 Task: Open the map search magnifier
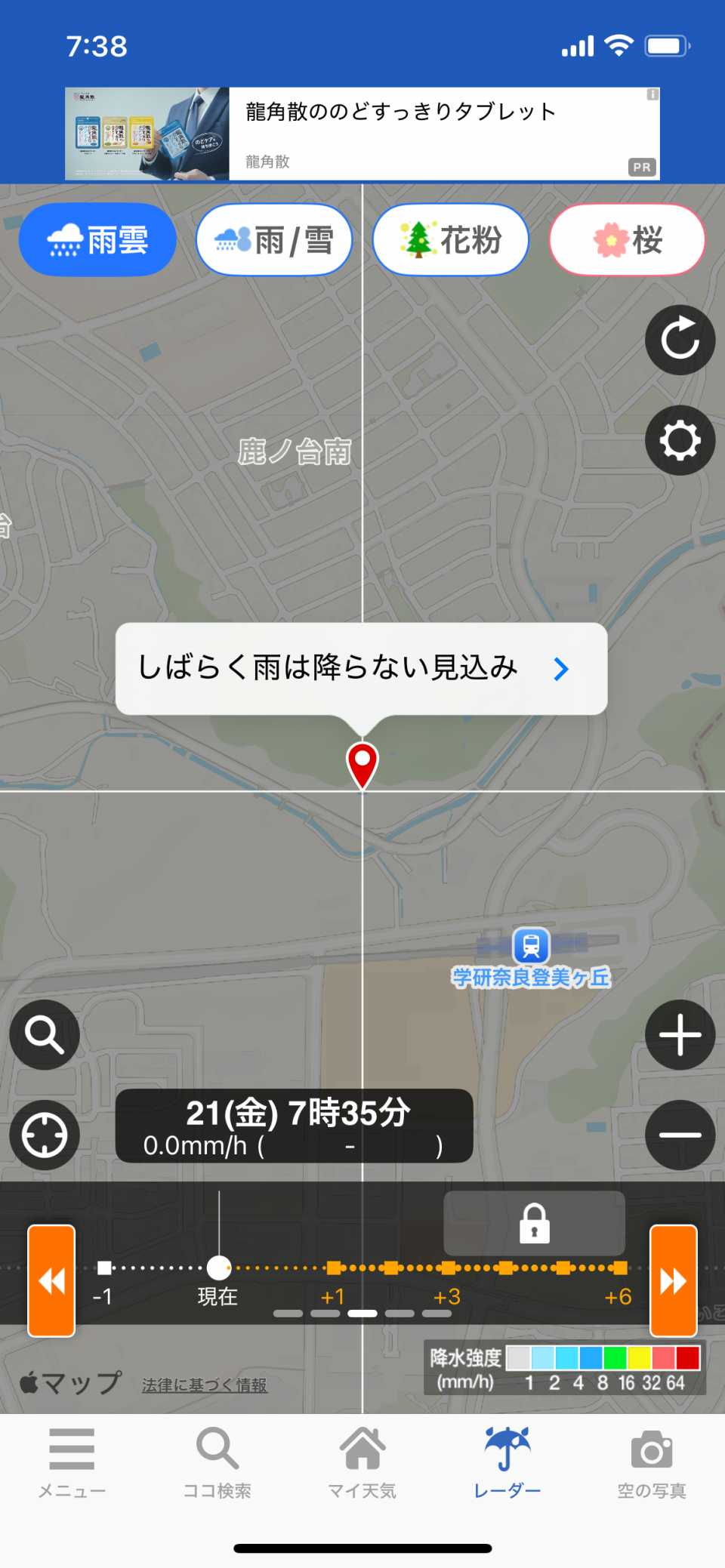(x=45, y=1035)
